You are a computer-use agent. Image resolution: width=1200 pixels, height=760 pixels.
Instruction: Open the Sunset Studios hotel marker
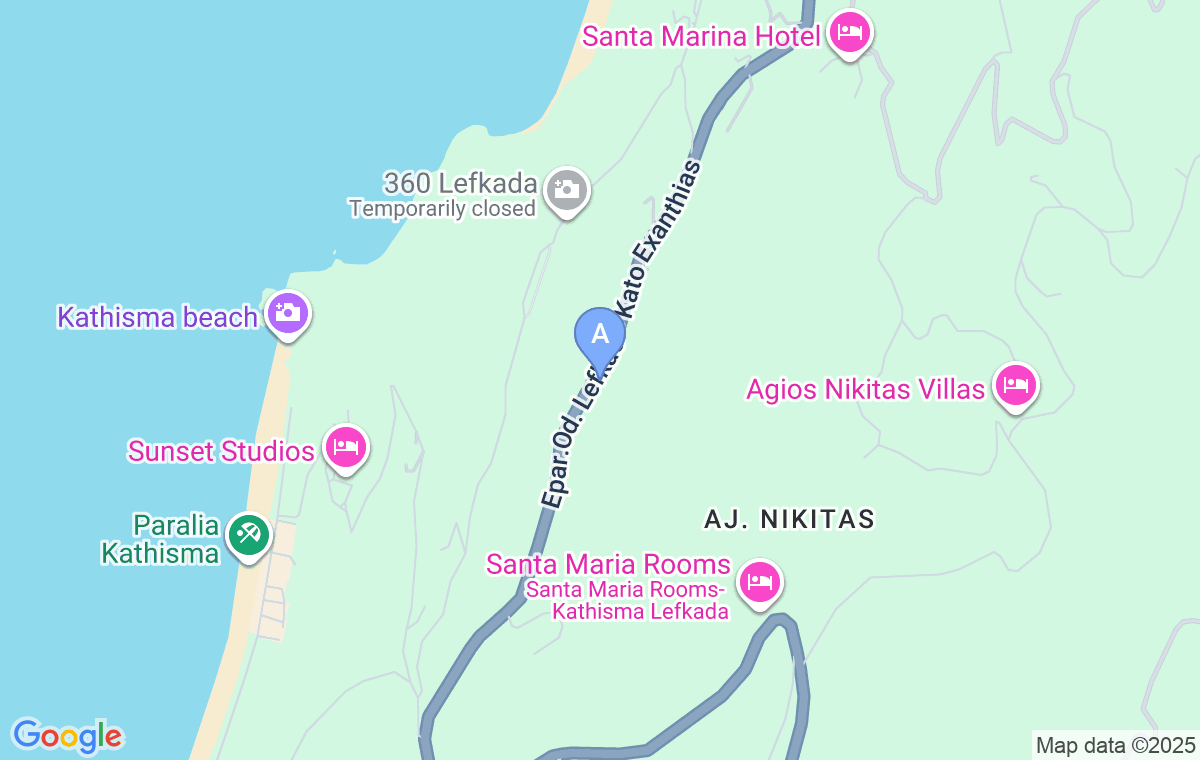pos(346,447)
